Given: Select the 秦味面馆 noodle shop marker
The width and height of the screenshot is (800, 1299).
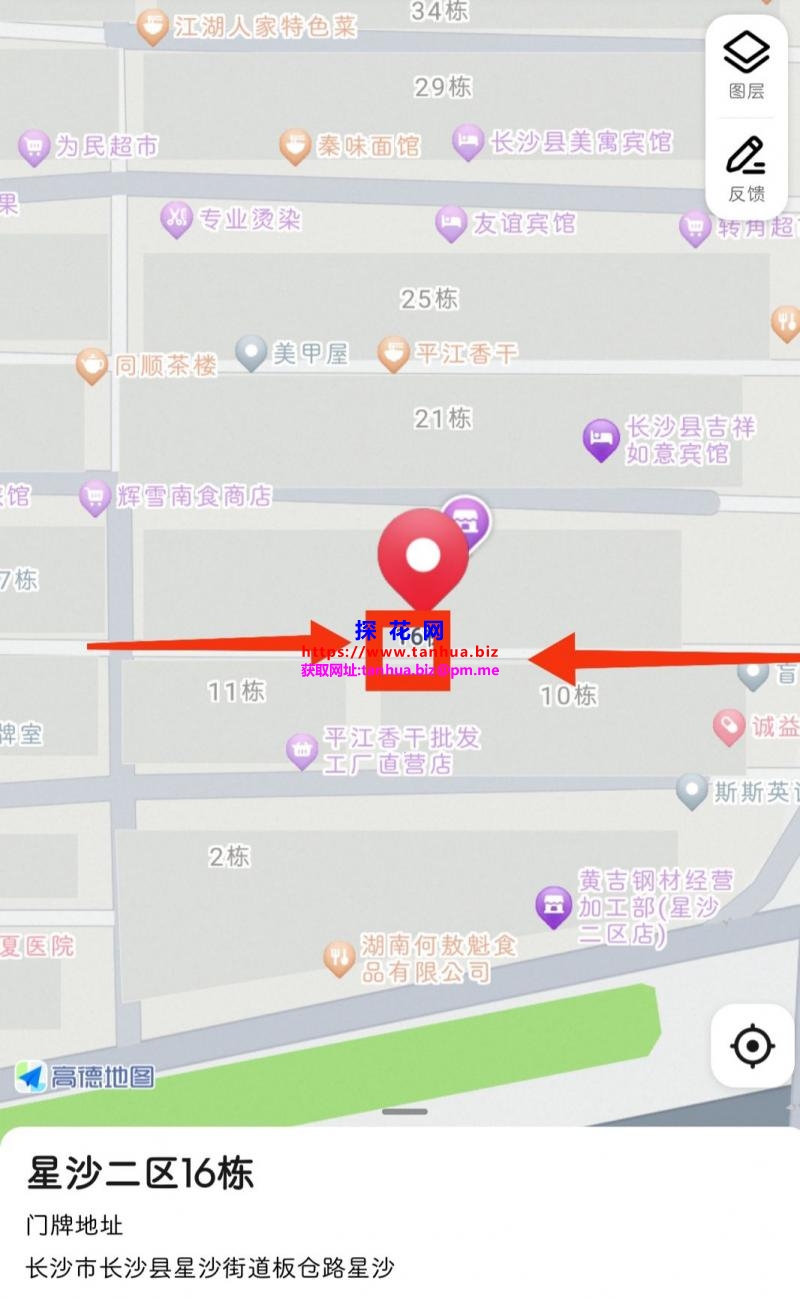Looking at the screenshot, I should click(x=295, y=147).
